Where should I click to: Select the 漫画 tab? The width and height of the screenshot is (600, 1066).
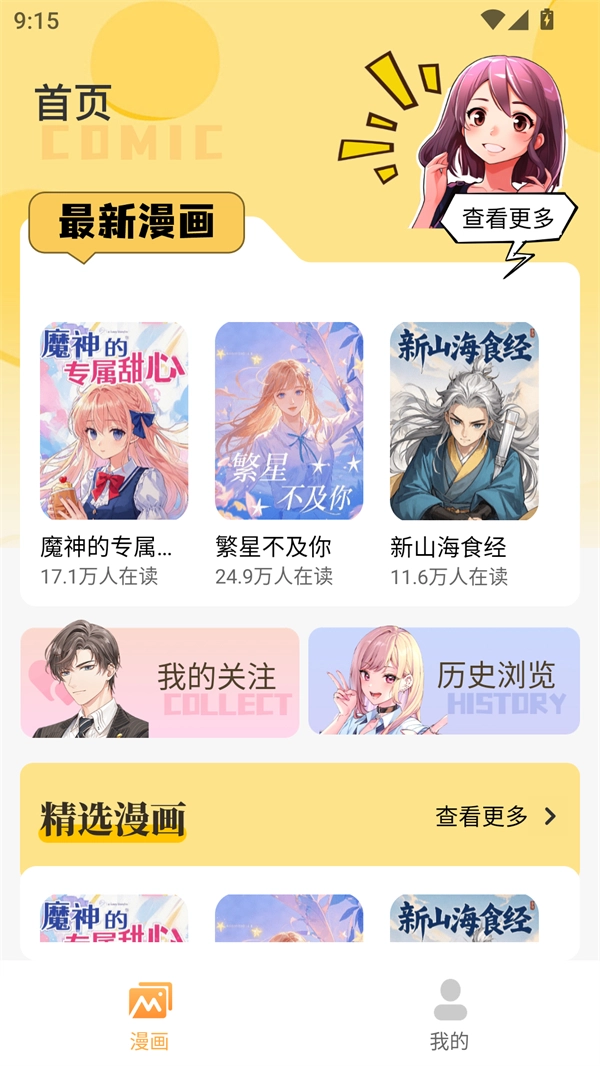point(150,1014)
